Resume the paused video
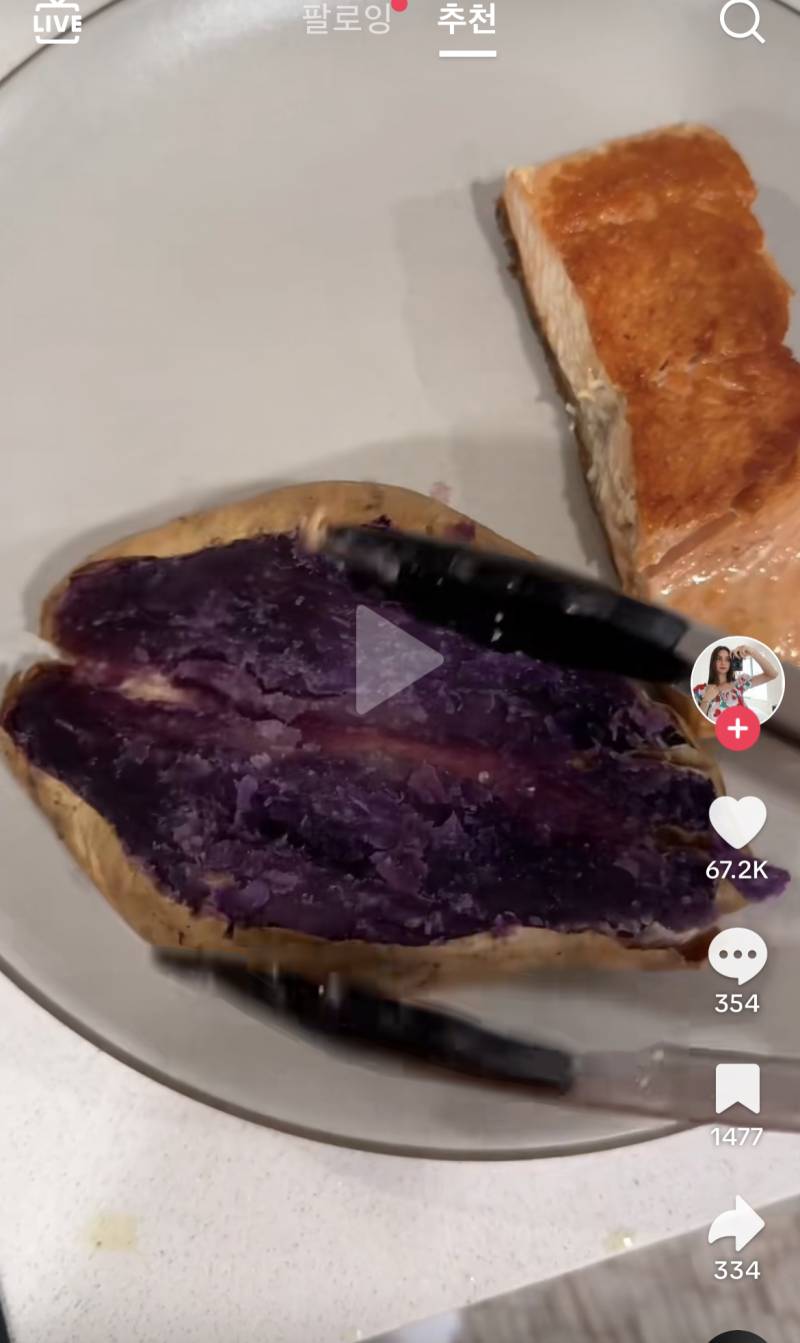This screenshot has width=800, height=1343. (x=399, y=660)
